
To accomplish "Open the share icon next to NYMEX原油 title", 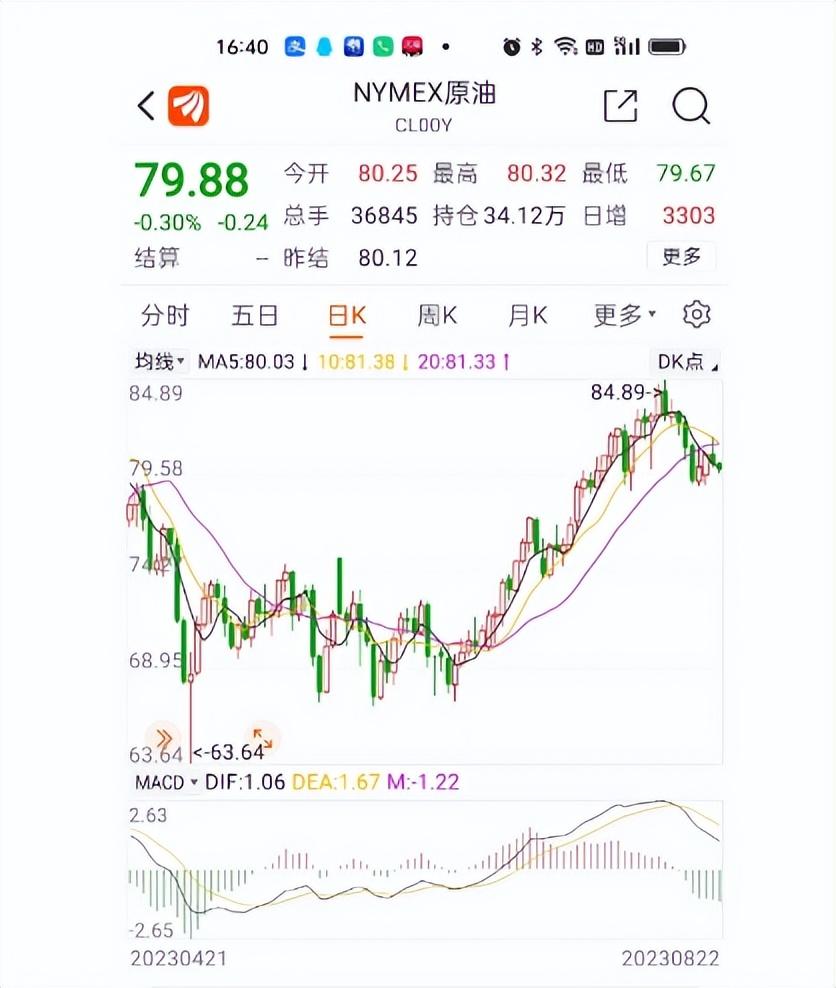I will (619, 104).
